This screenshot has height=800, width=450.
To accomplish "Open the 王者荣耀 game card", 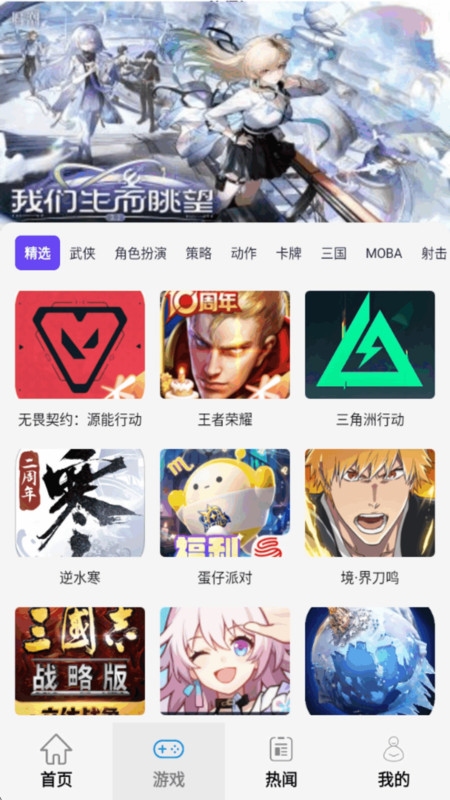I will [x=225, y=359].
